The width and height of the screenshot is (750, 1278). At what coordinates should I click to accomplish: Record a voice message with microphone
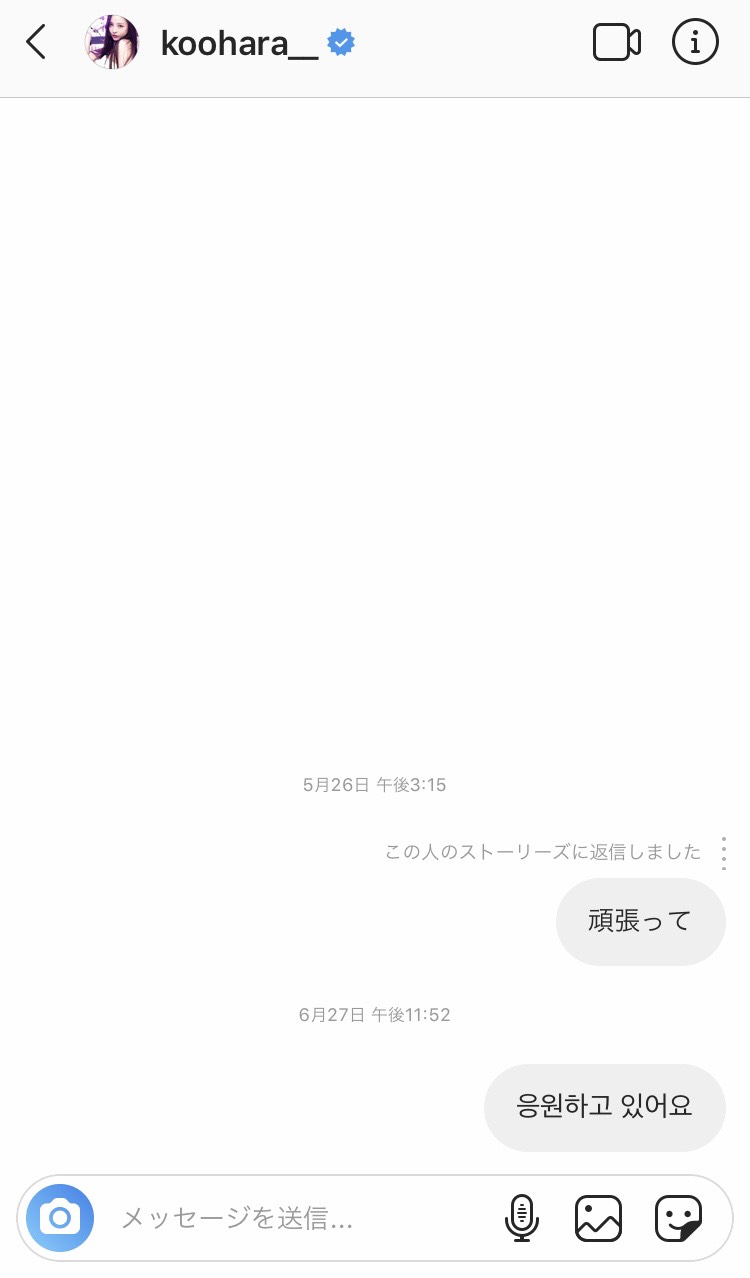coord(521,1218)
